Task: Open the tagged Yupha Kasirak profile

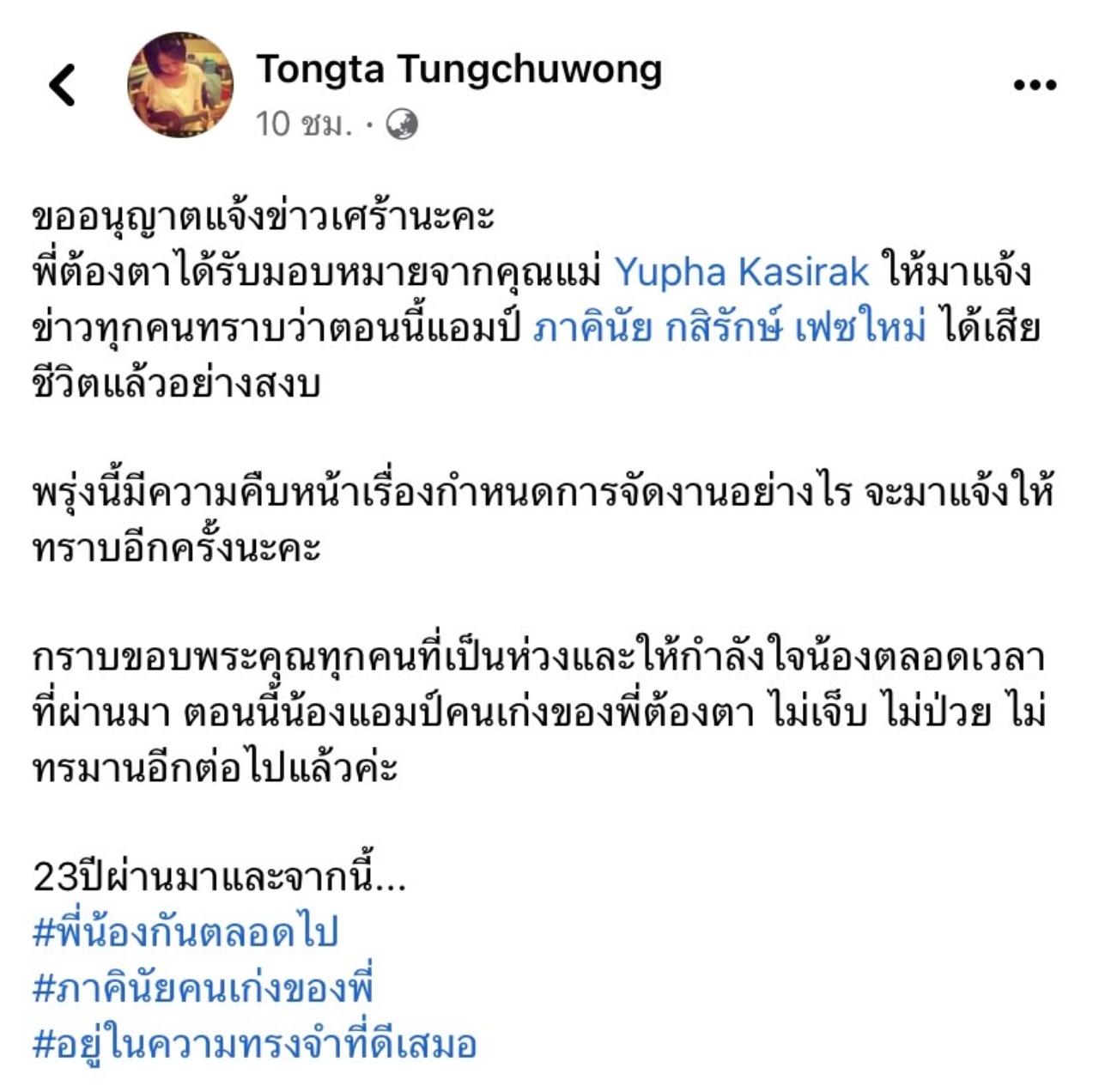Action: tap(742, 273)
